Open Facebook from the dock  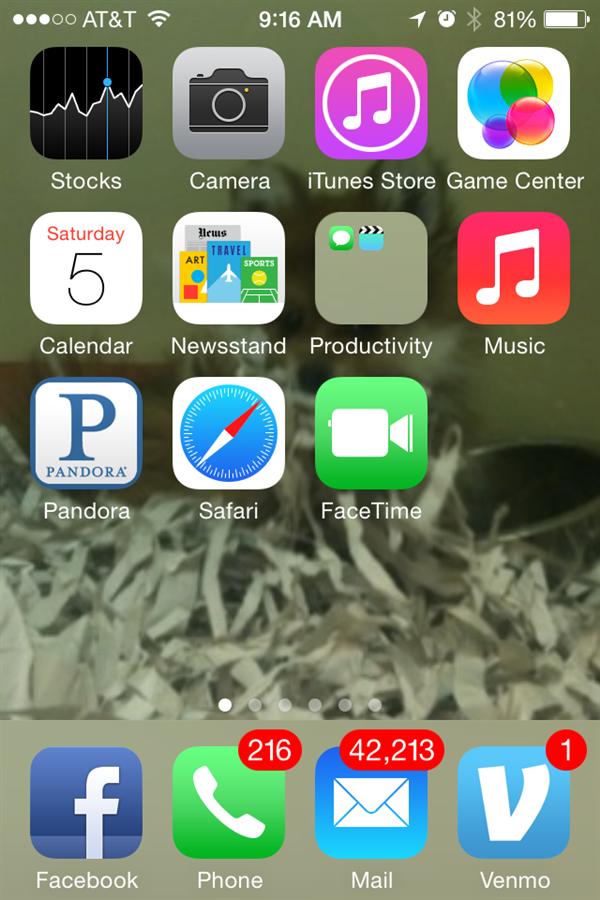coord(86,803)
